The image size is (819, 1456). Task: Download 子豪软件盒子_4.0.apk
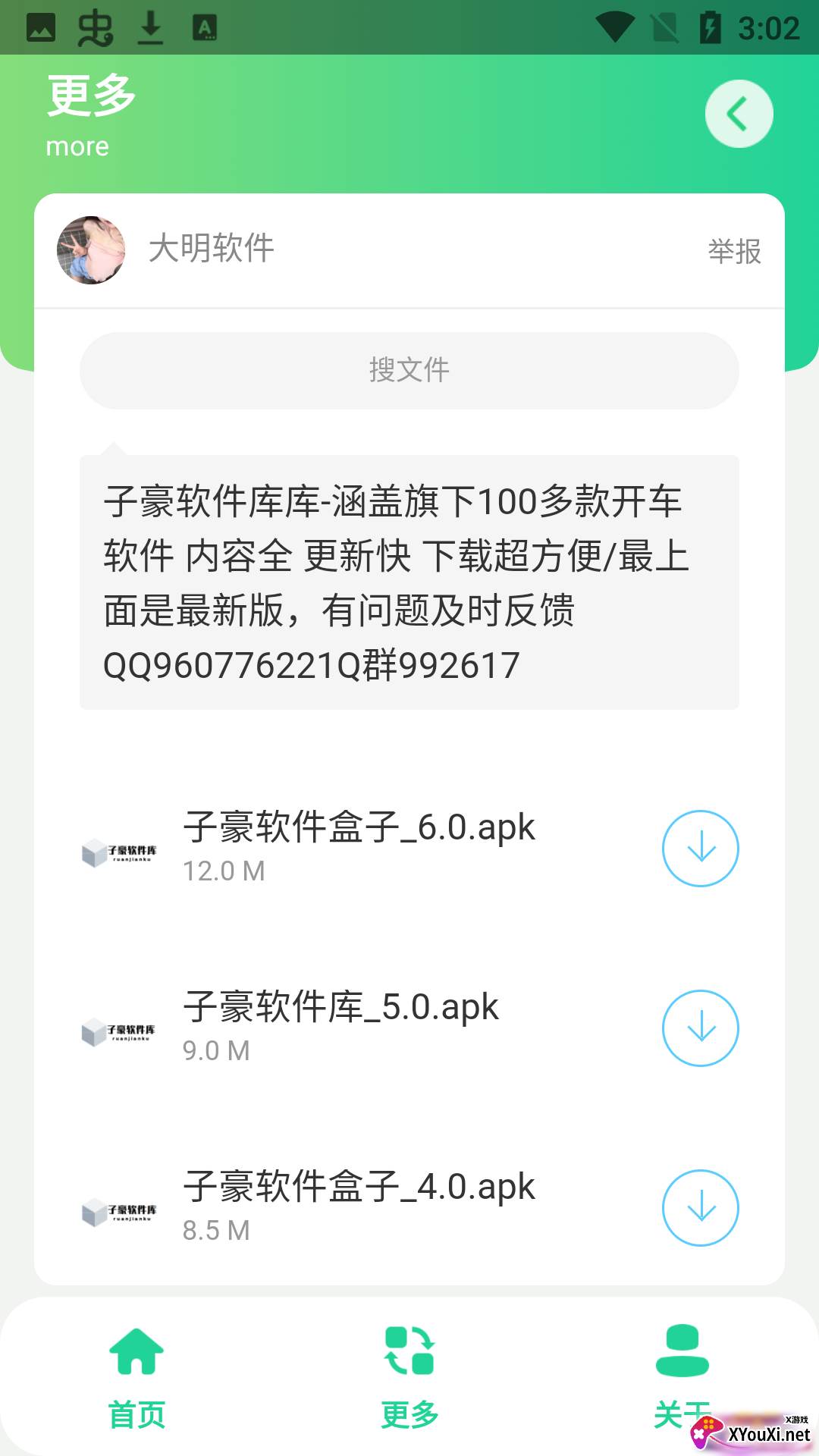700,1207
